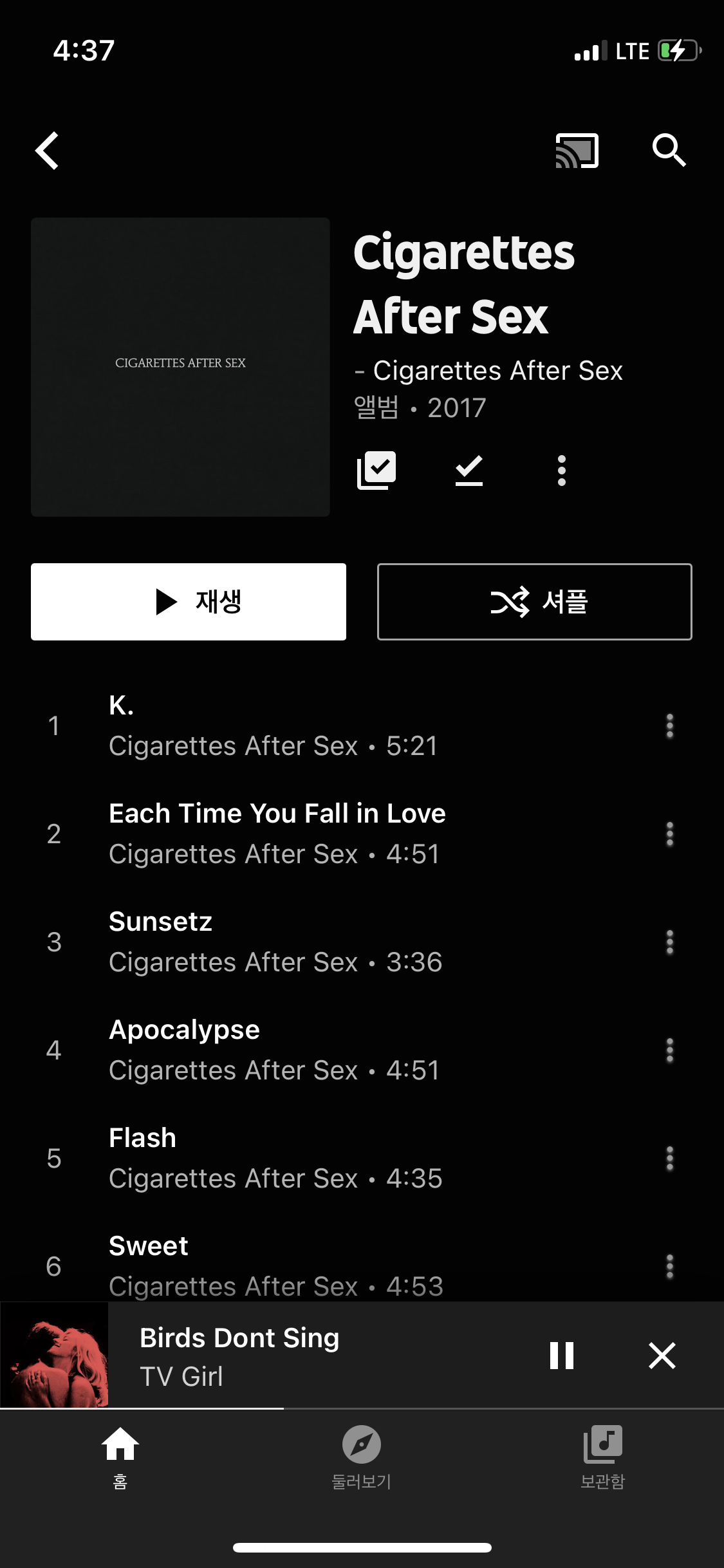This screenshot has width=724, height=1568.
Task: Pause Birds Dont Sing in mini player
Action: [x=561, y=1355]
